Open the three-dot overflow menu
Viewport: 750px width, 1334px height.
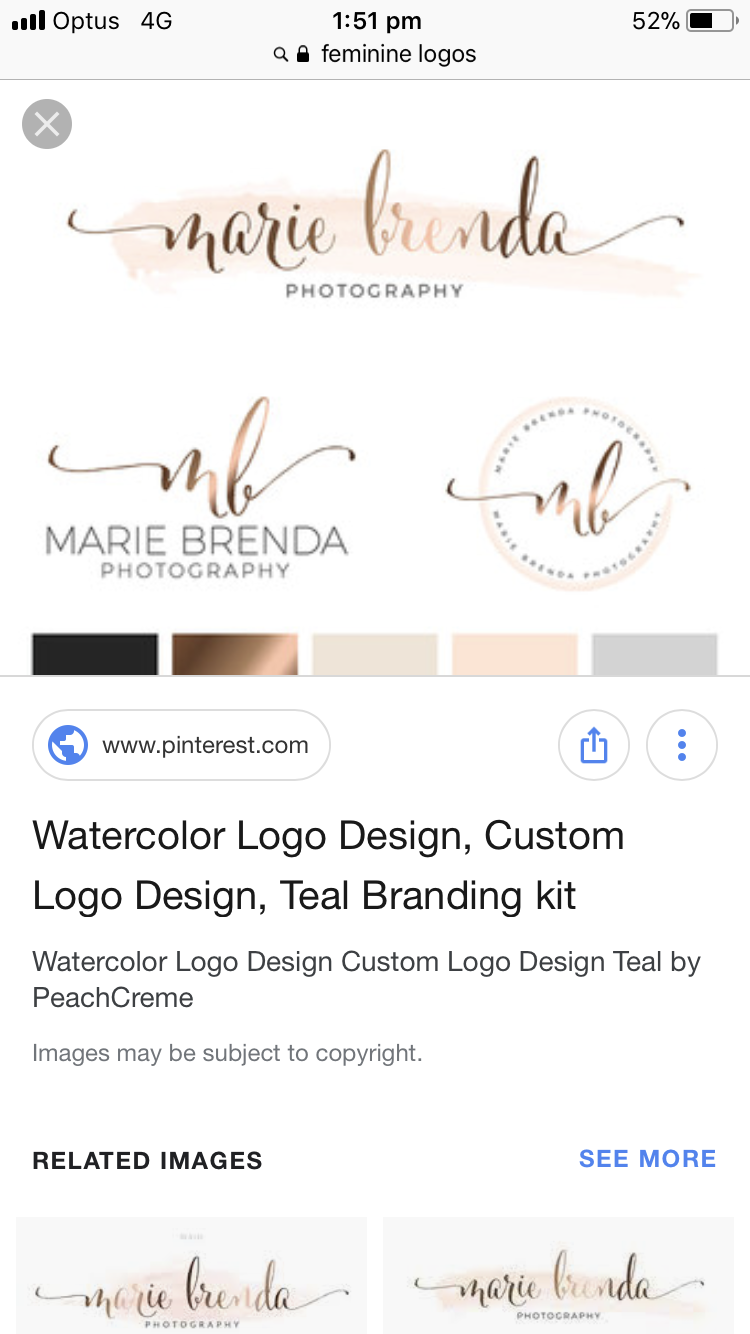click(x=682, y=745)
